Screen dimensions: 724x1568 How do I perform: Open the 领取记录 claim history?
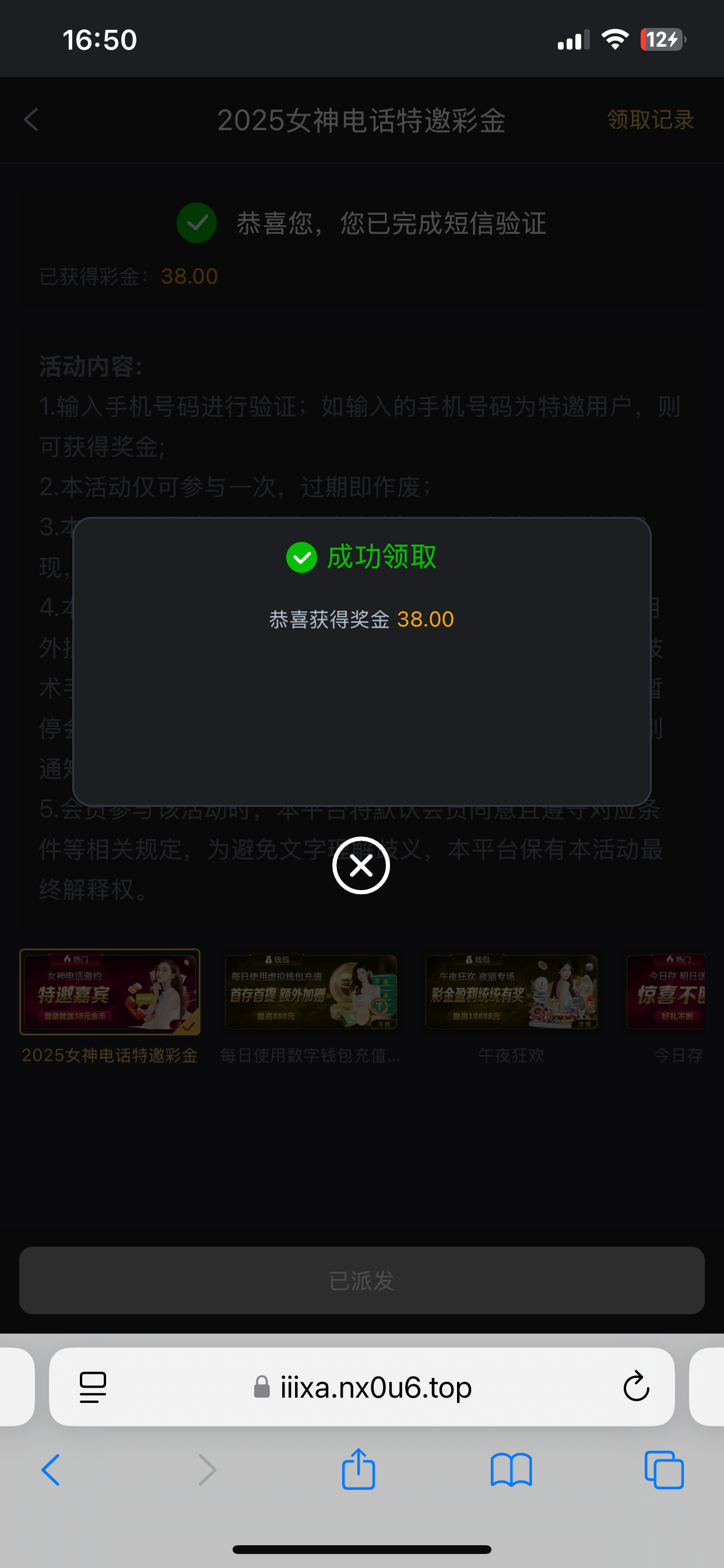click(x=650, y=120)
